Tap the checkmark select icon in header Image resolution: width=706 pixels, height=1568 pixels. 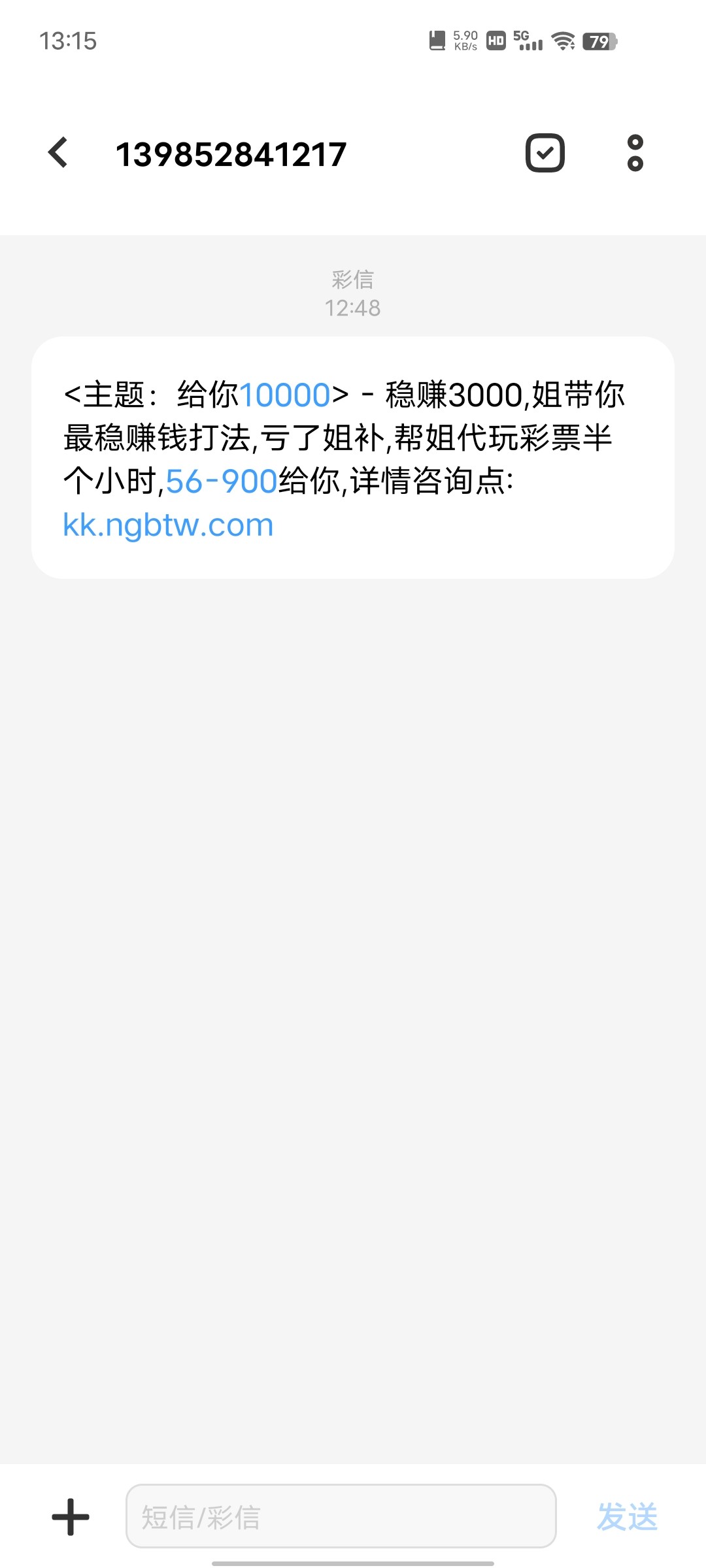545,153
